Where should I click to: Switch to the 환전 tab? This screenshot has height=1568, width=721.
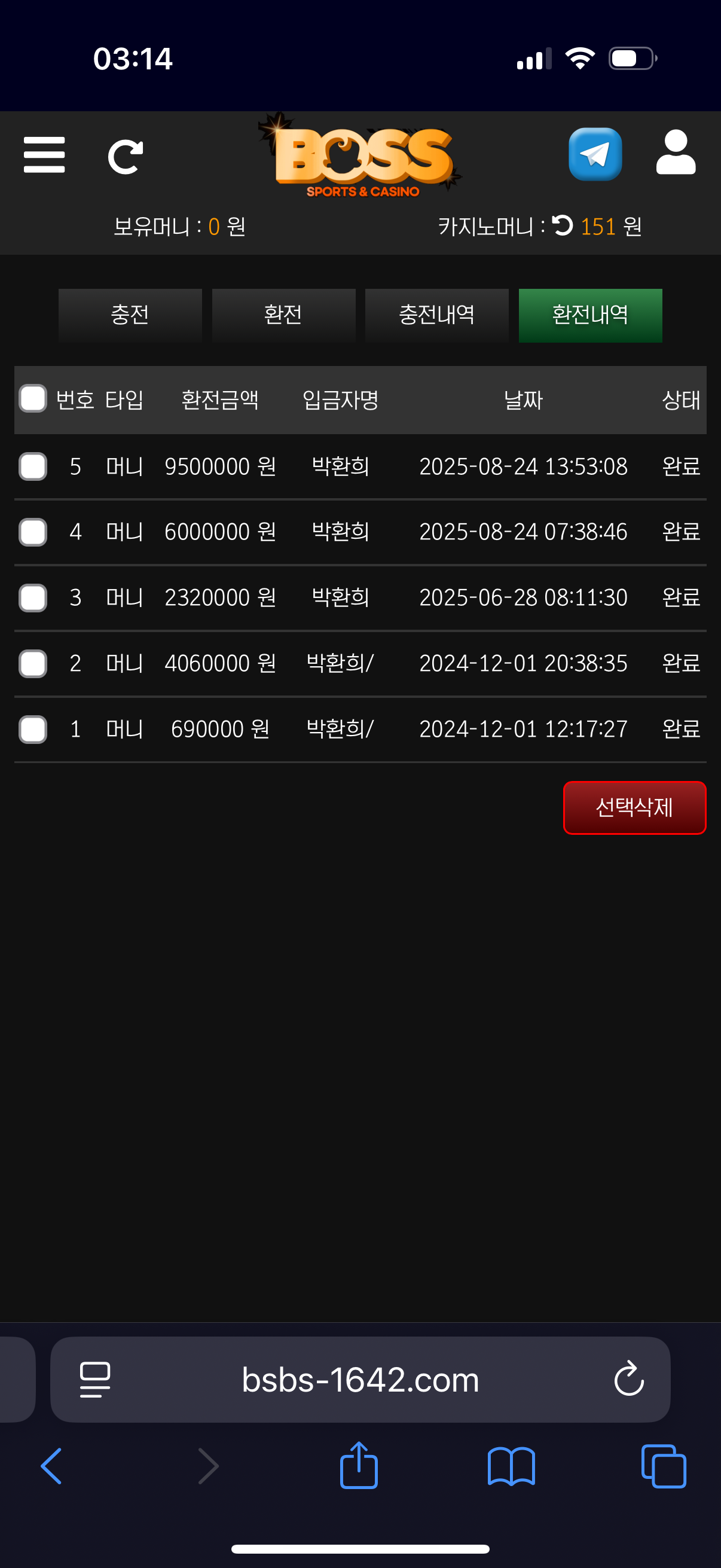283,315
